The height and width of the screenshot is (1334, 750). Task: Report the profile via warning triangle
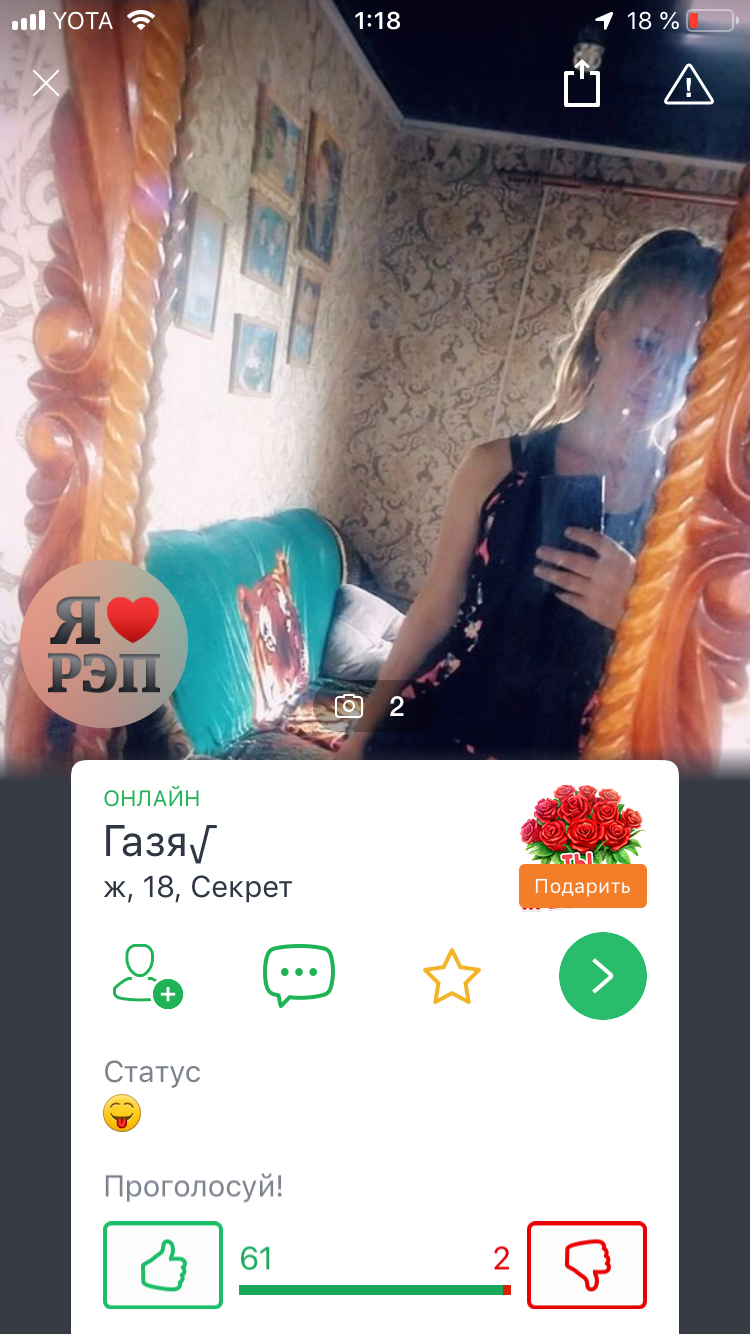(689, 84)
